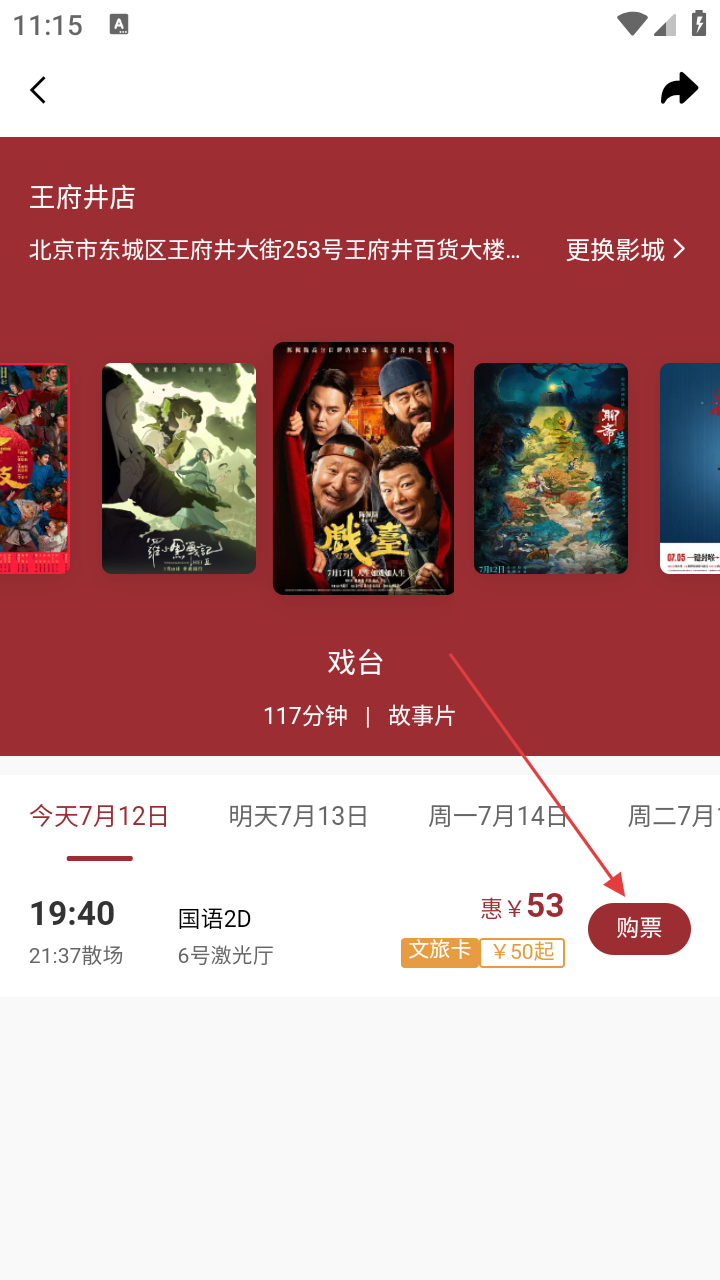
Task: Open the 19:40 国语2D showtime row
Action: [250, 932]
